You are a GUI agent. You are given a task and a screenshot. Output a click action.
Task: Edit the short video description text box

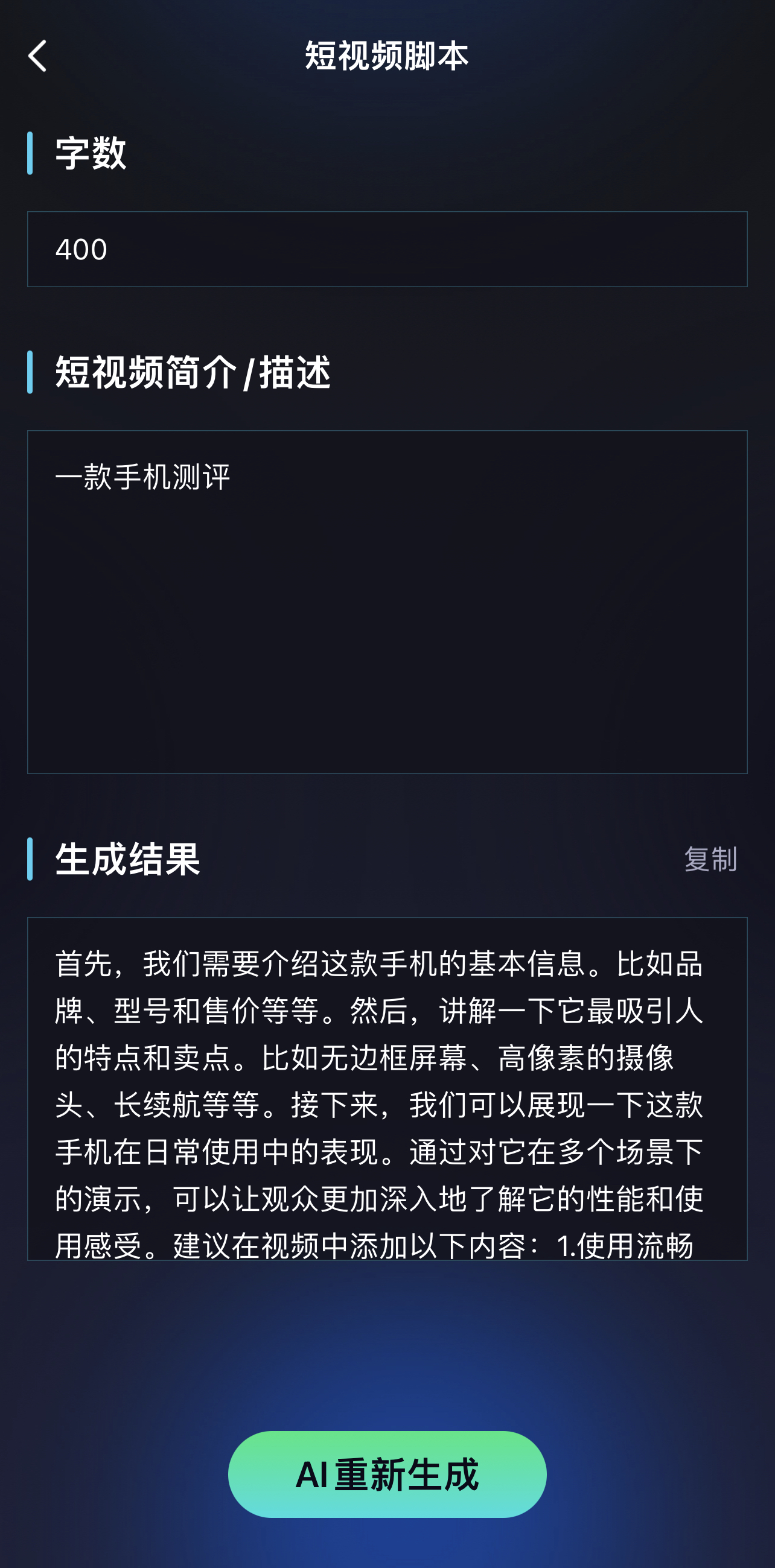(x=387, y=602)
